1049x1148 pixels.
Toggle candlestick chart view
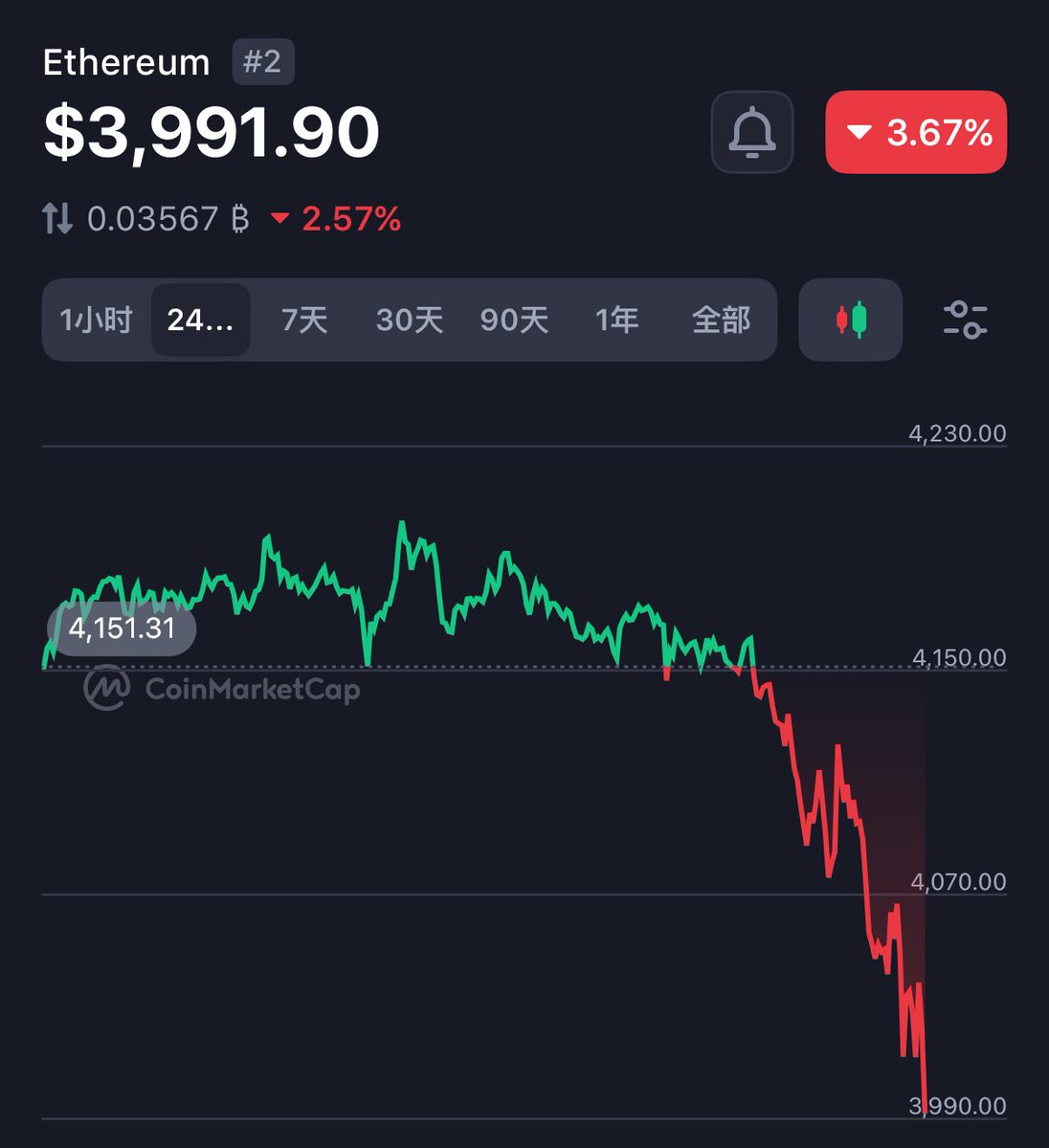pos(850,320)
